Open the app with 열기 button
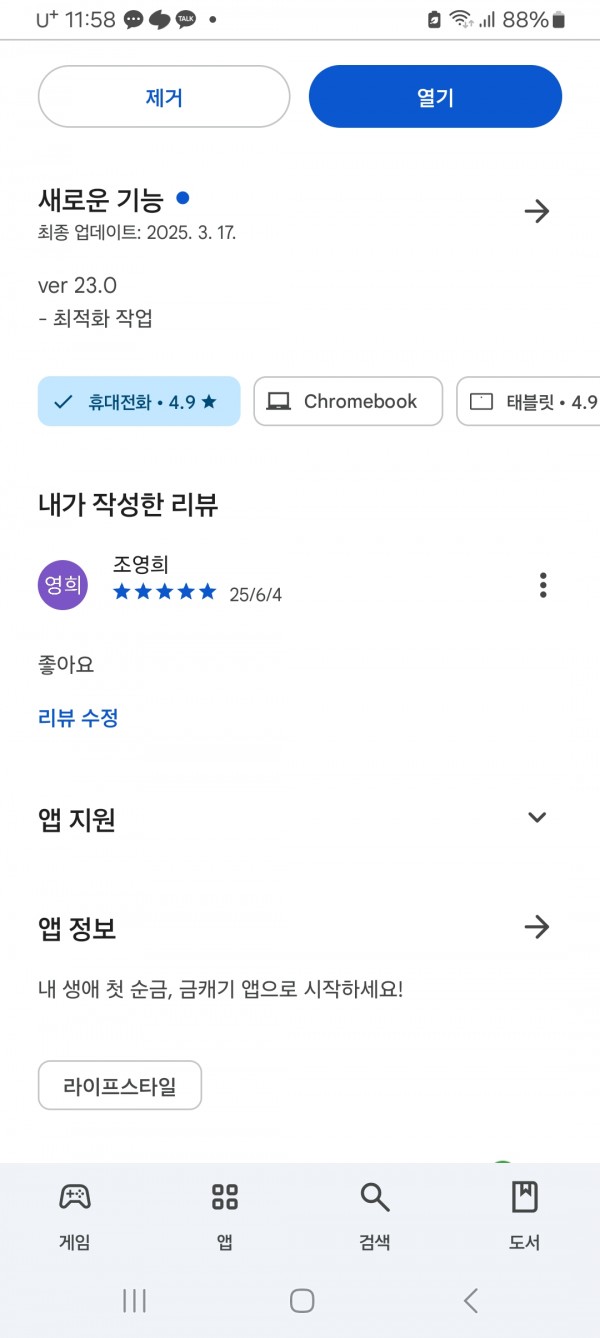 435,97
